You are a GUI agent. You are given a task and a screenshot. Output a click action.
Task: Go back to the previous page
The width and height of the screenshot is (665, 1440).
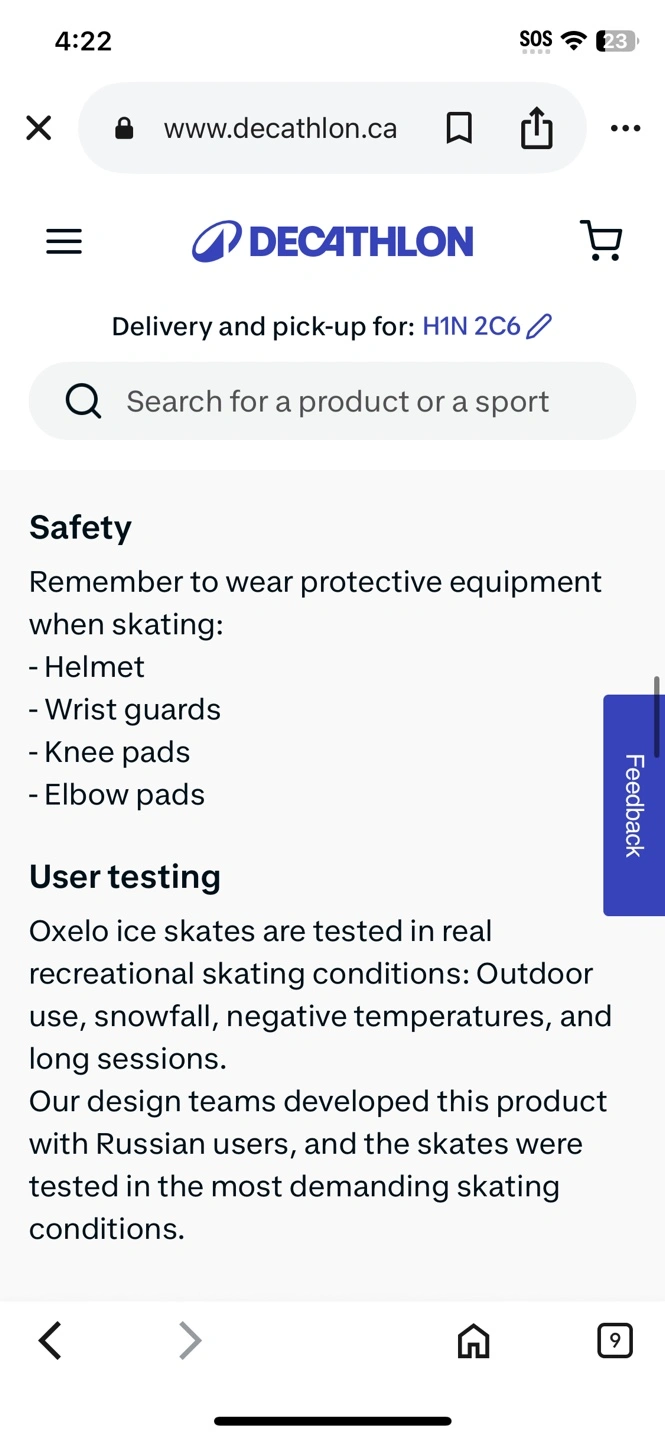(x=50, y=1341)
